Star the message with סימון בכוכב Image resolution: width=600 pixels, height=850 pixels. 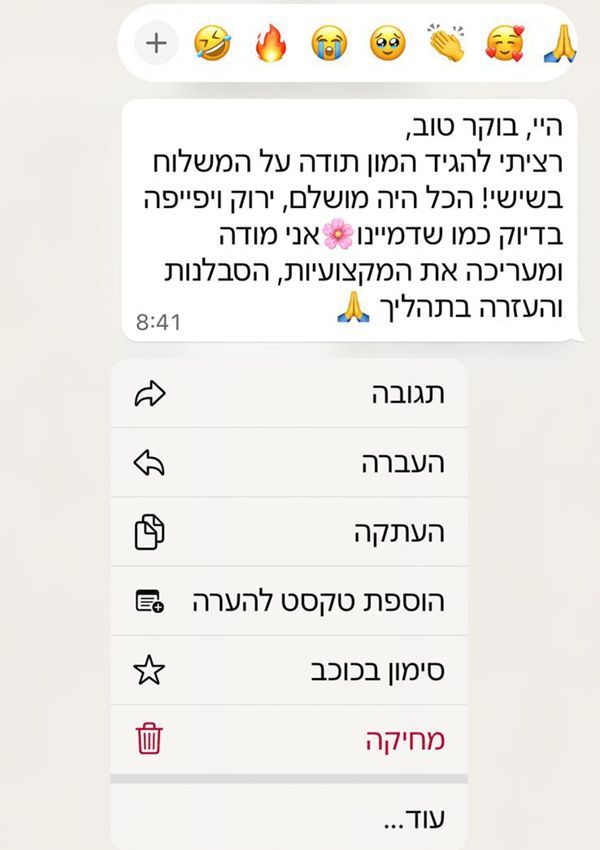[289, 671]
